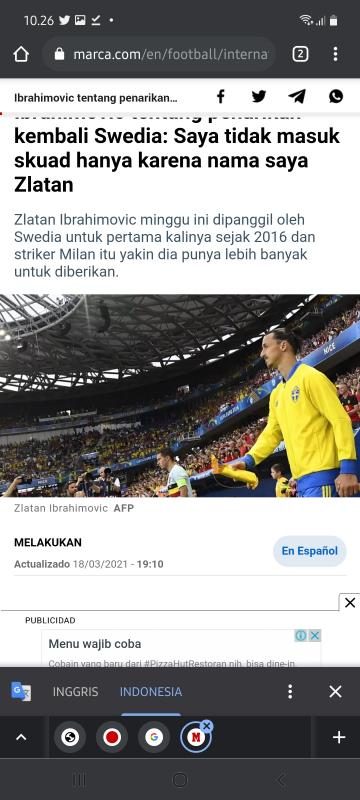Image resolution: width=360 pixels, height=800 pixels.
Task: Show the original page in Inggris
Action: coord(75,692)
